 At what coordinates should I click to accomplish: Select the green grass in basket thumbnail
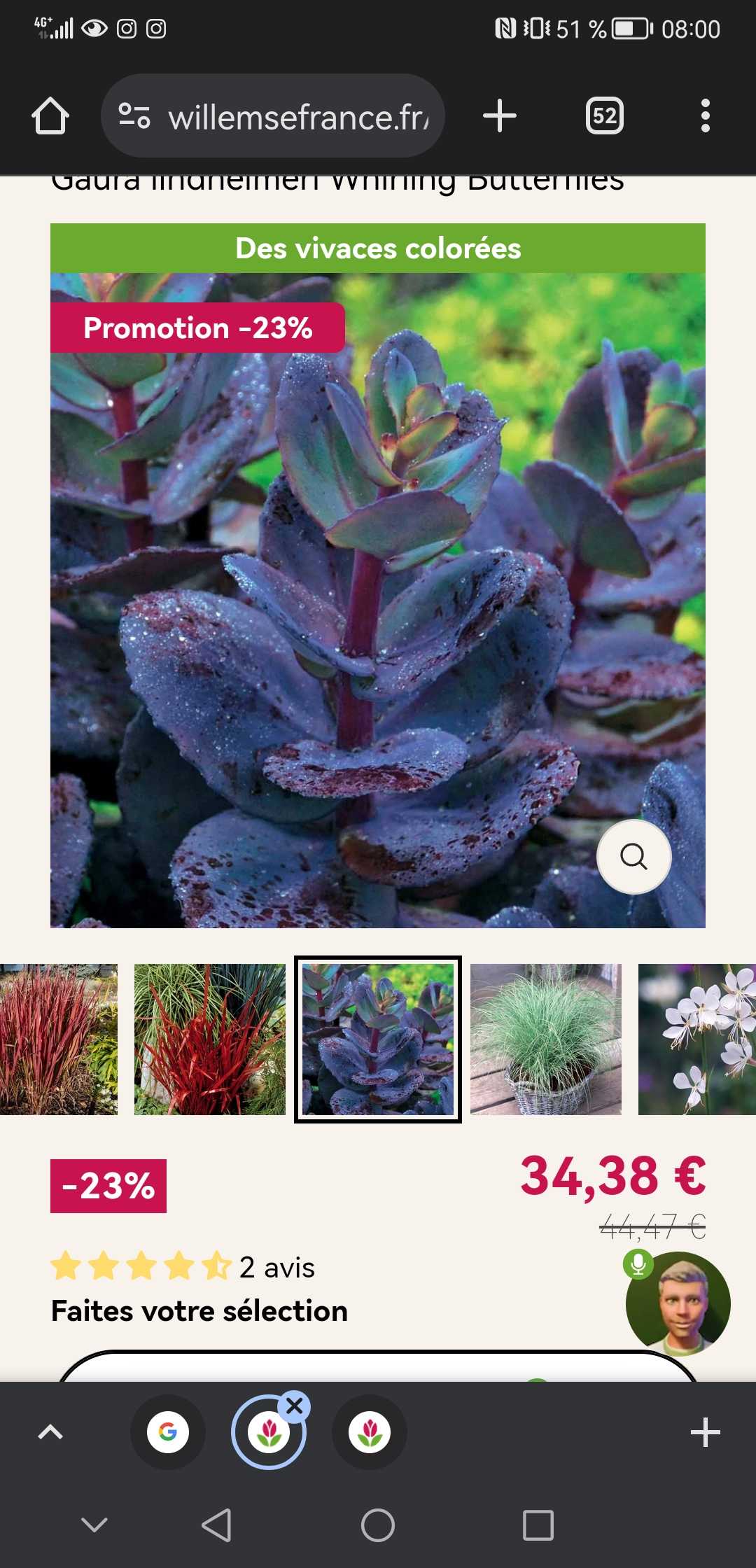(x=546, y=1039)
